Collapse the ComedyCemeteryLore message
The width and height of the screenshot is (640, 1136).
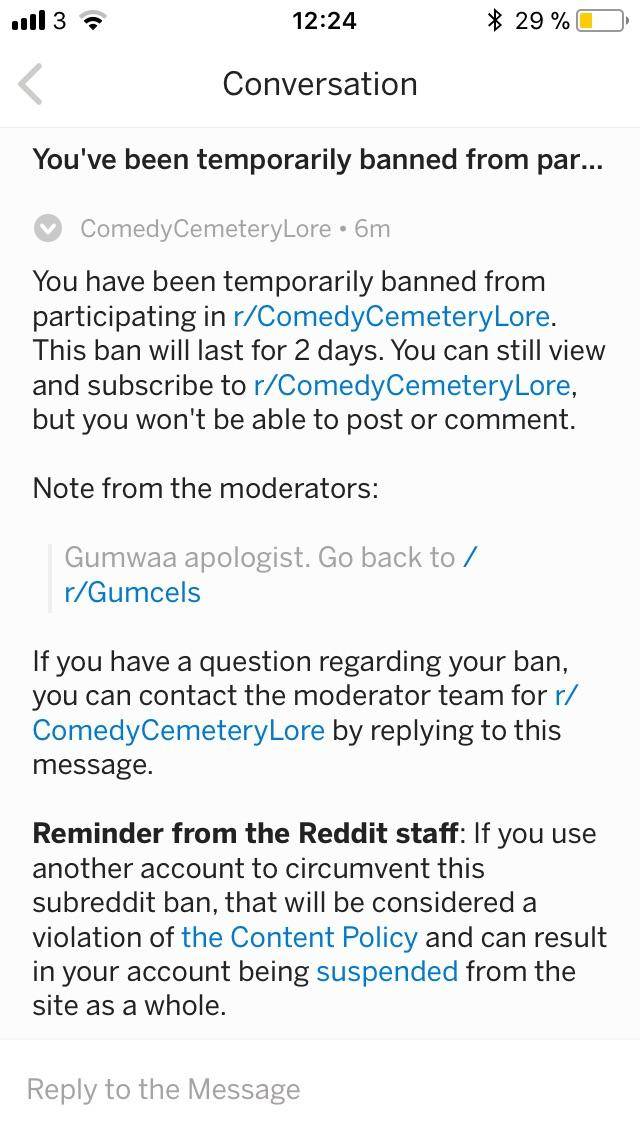(x=47, y=229)
